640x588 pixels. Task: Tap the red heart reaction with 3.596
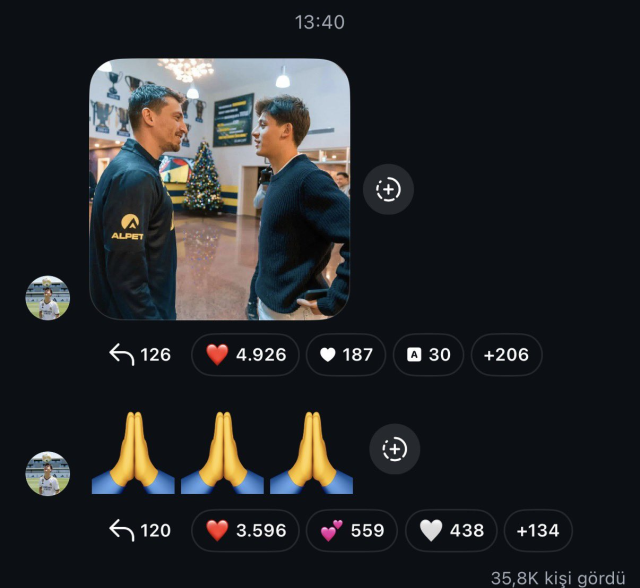coord(245,530)
